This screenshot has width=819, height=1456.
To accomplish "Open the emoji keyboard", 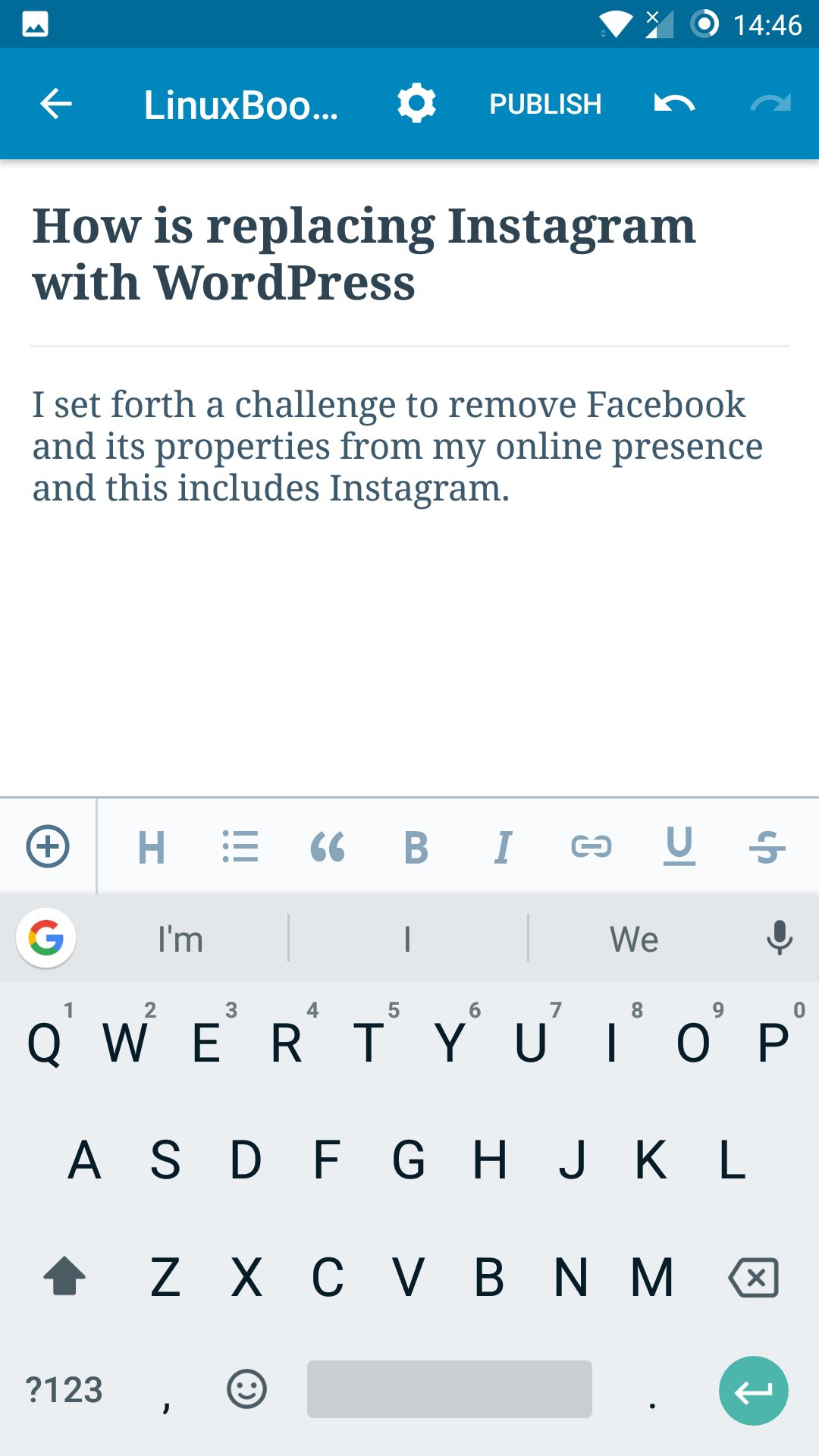I will [247, 1389].
